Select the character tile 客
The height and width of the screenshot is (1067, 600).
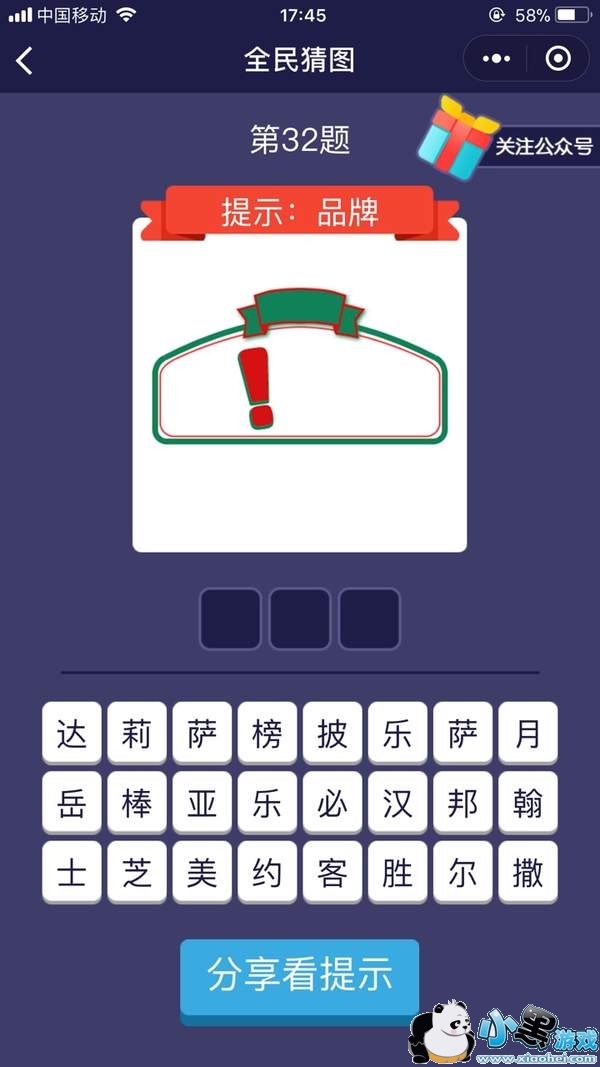(332, 872)
